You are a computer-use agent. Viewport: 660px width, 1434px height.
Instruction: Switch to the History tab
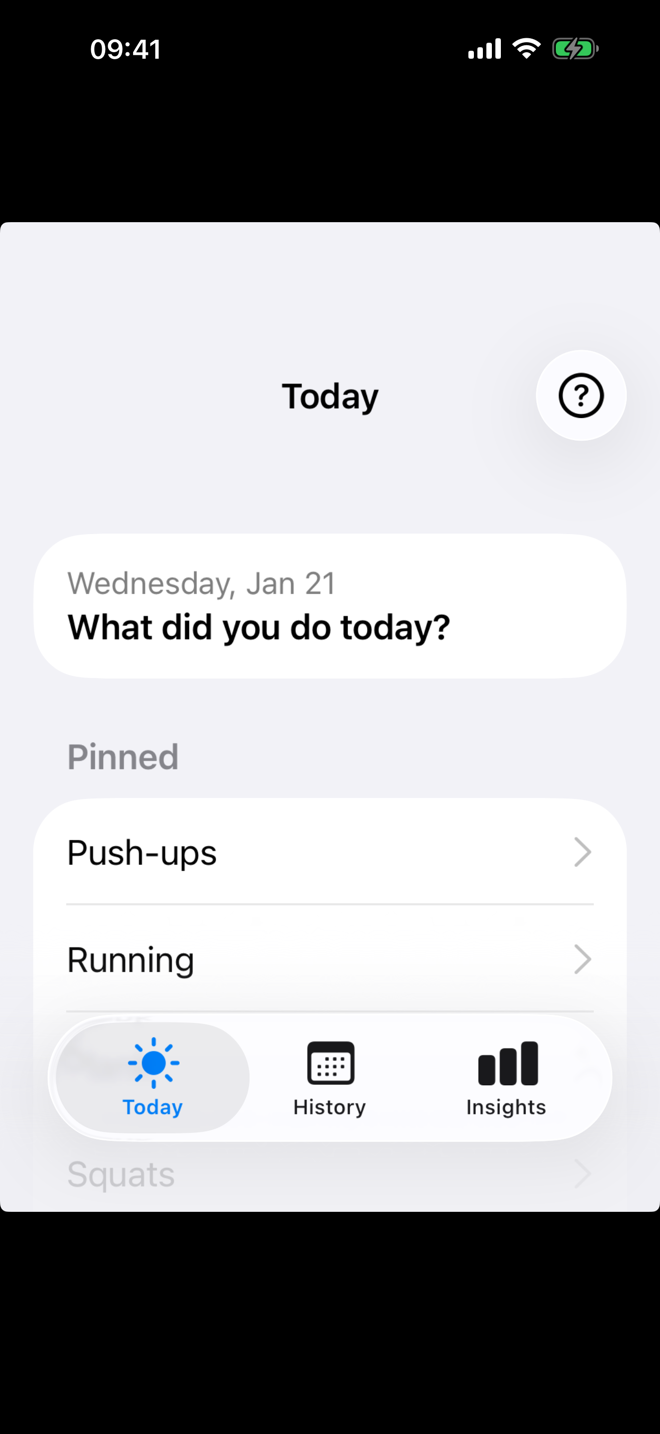point(330,1079)
